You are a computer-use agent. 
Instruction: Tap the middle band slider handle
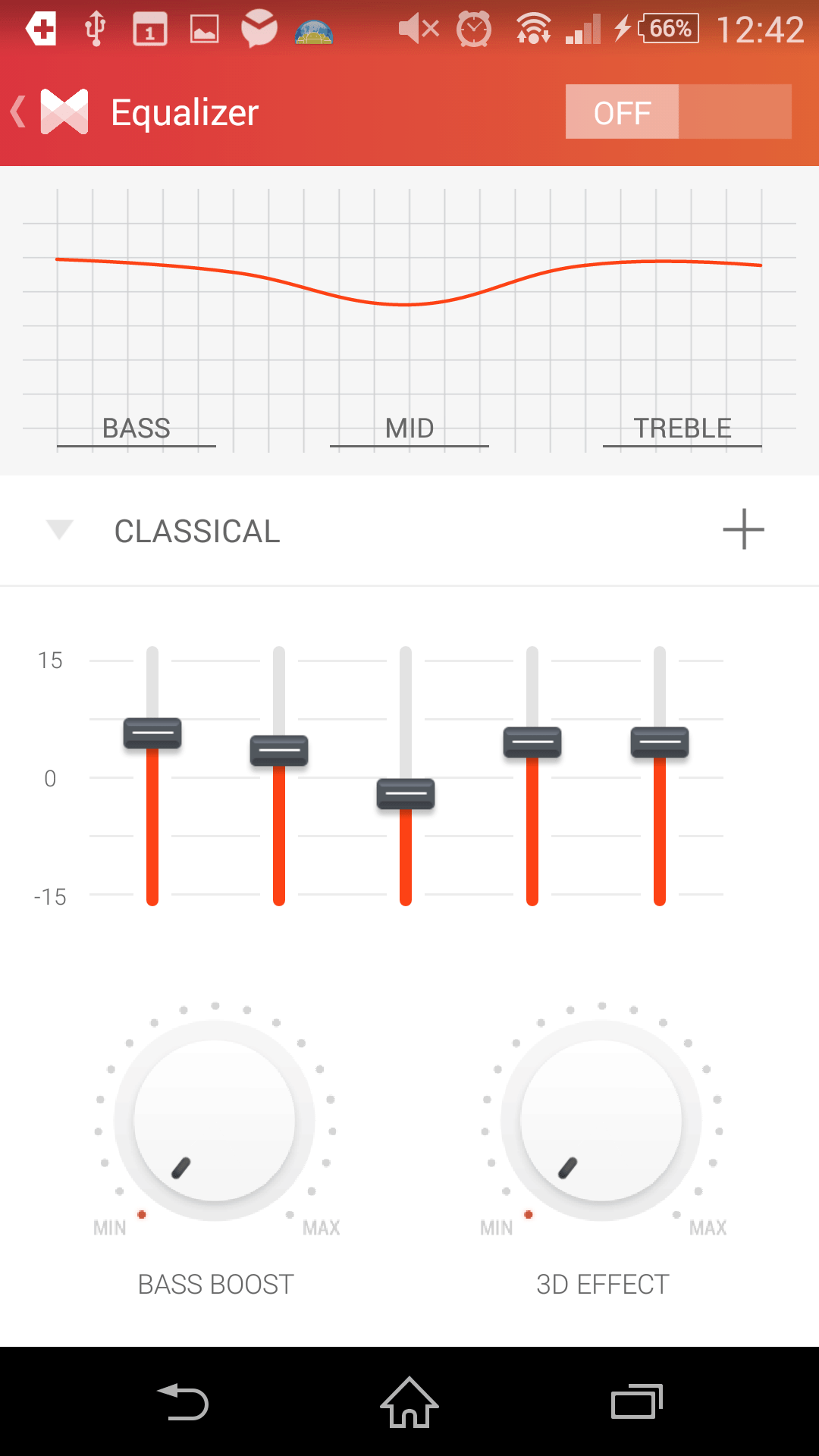pyautogui.click(x=406, y=794)
